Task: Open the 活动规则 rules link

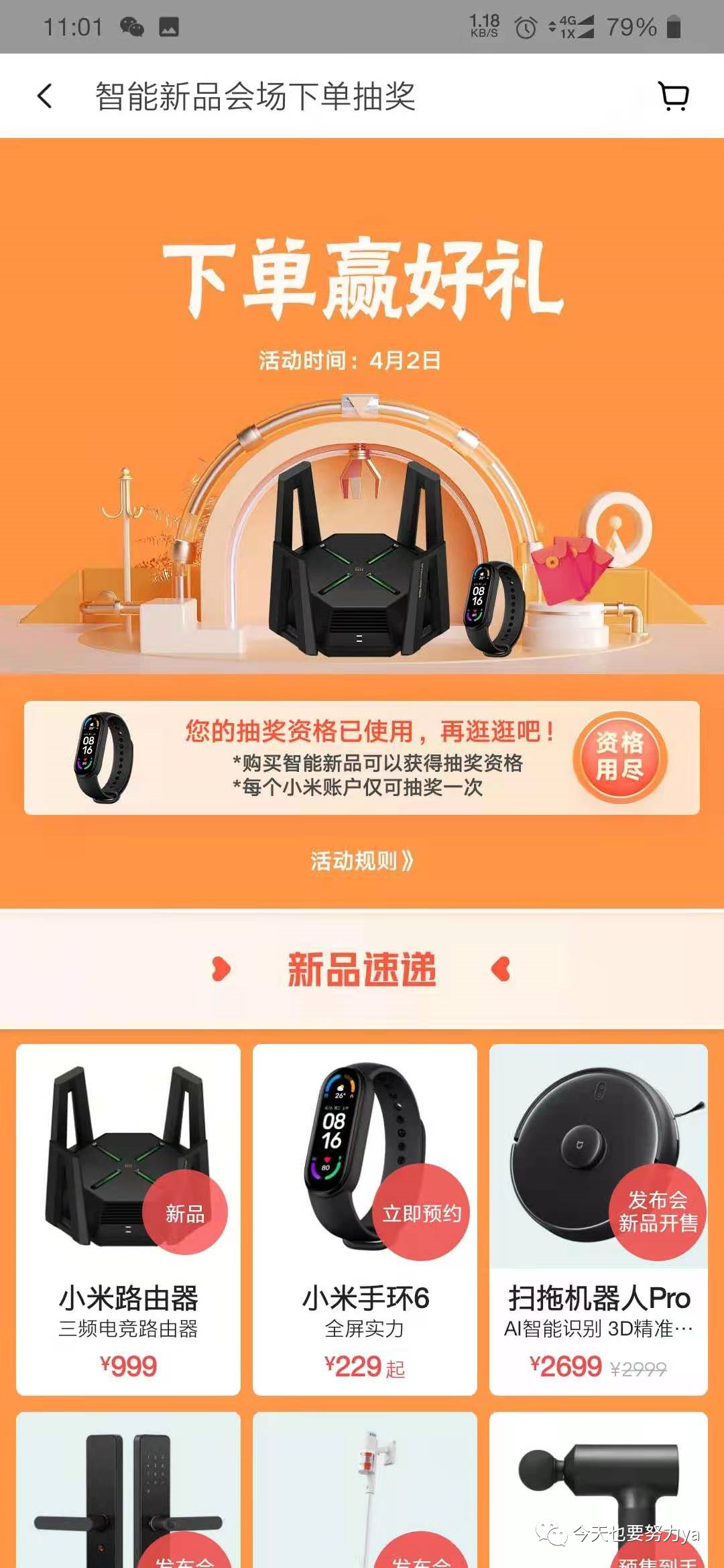Action: [x=362, y=861]
